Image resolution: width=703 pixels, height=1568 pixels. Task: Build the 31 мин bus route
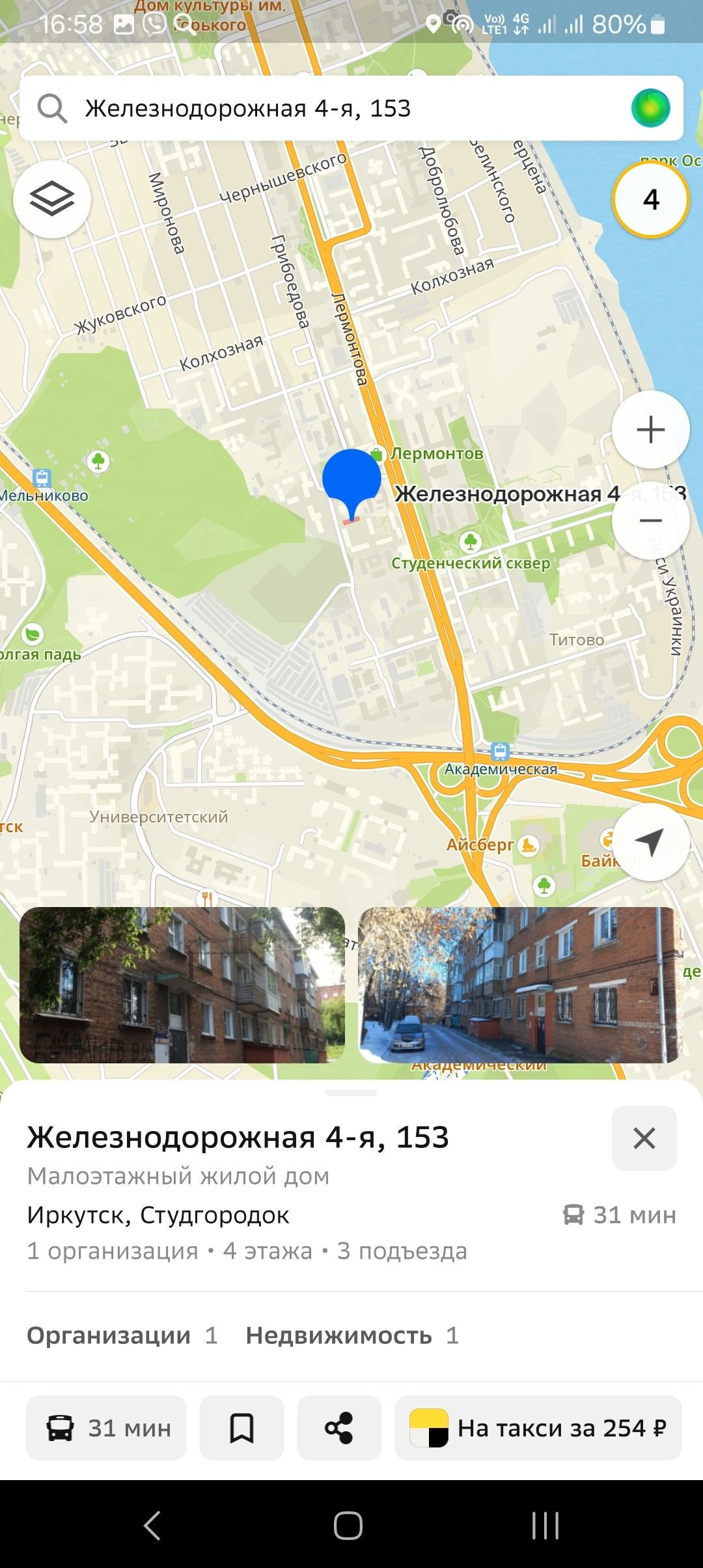pos(106,1428)
